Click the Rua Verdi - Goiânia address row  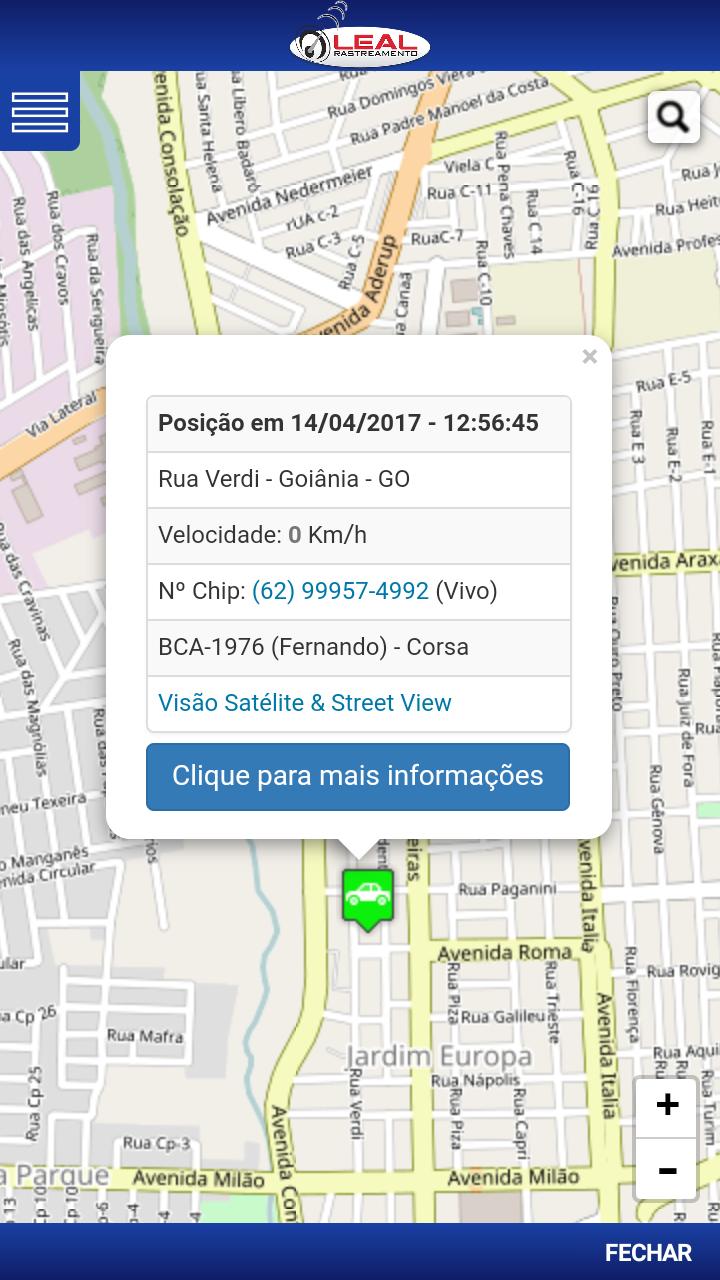coord(357,479)
